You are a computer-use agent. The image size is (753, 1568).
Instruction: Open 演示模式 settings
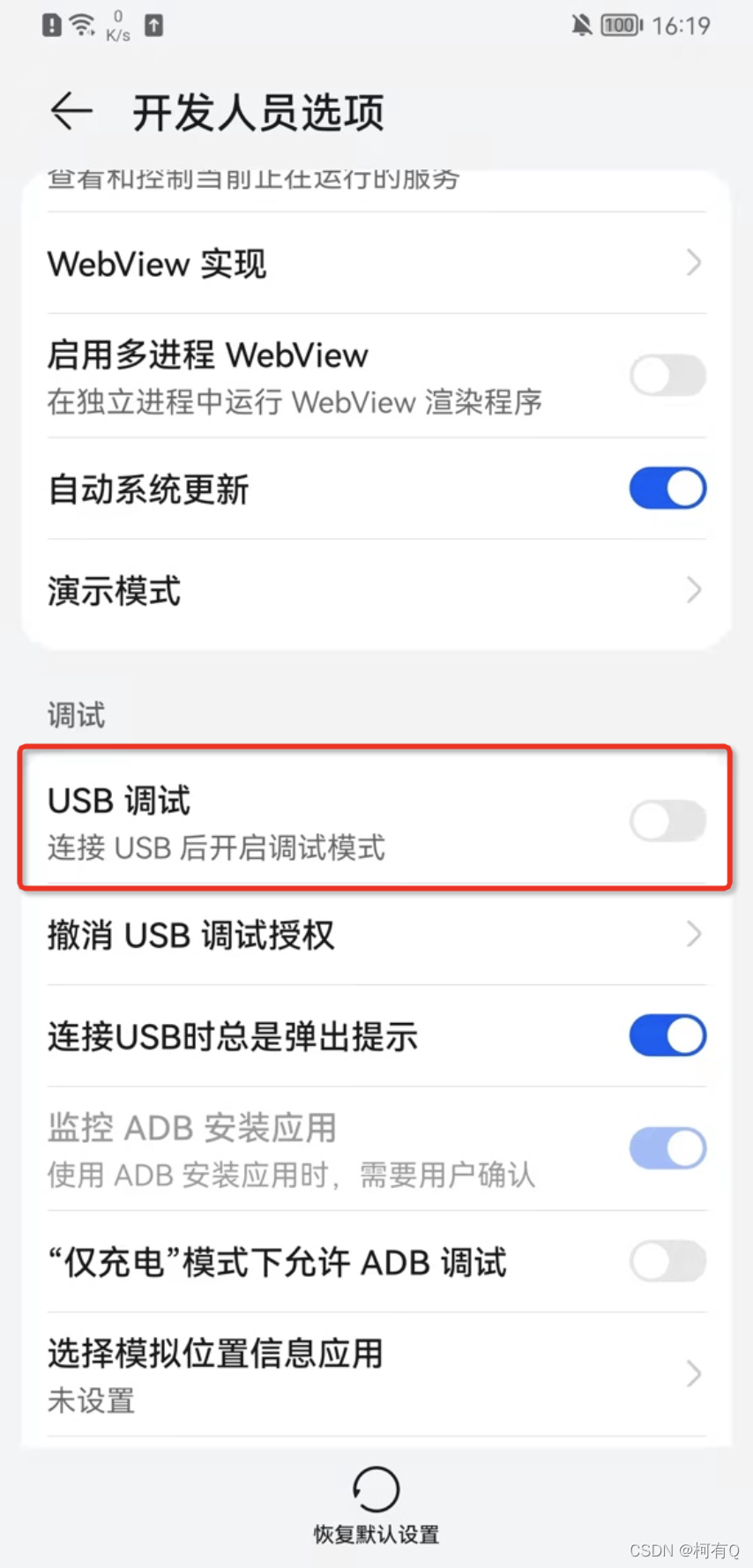pos(375,591)
